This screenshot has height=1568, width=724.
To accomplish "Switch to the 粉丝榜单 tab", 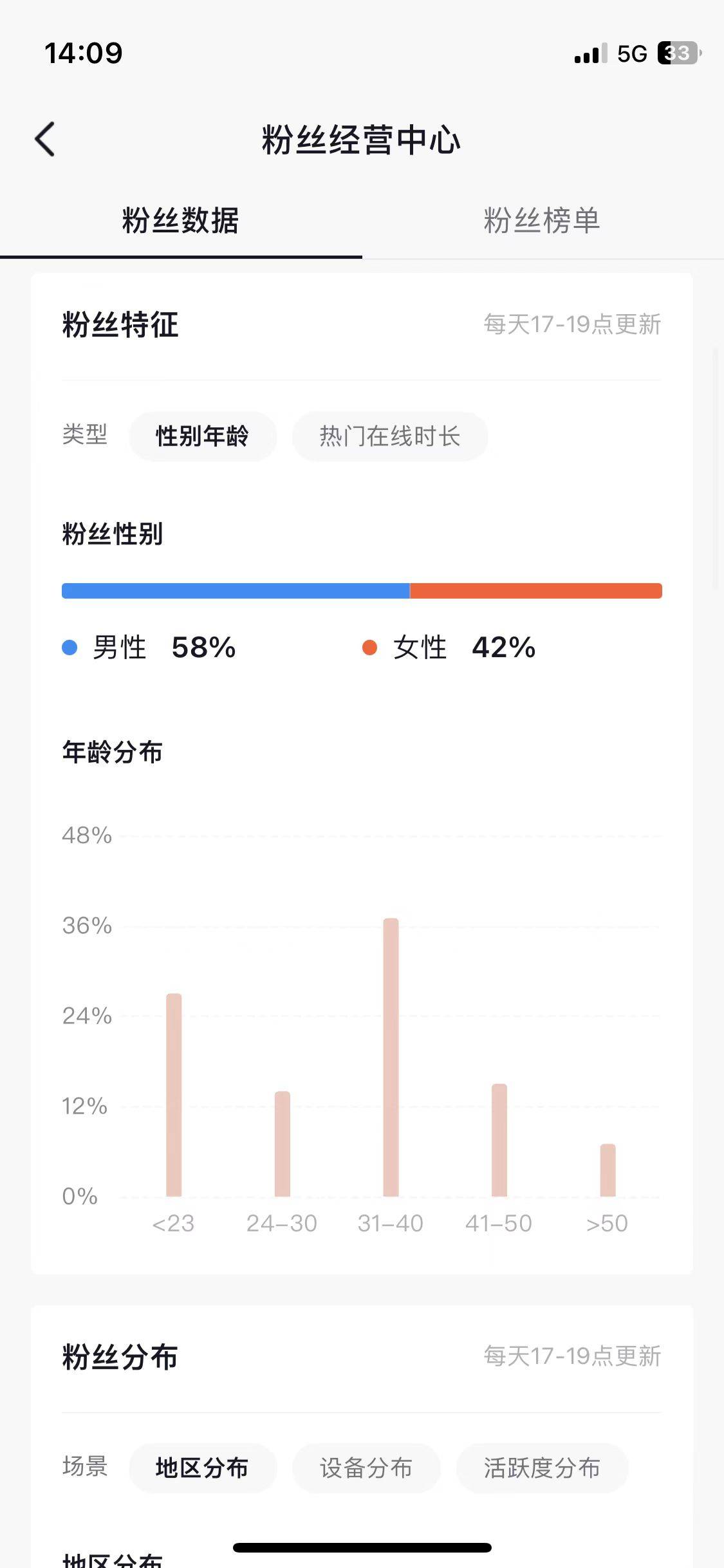I will [x=543, y=221].
